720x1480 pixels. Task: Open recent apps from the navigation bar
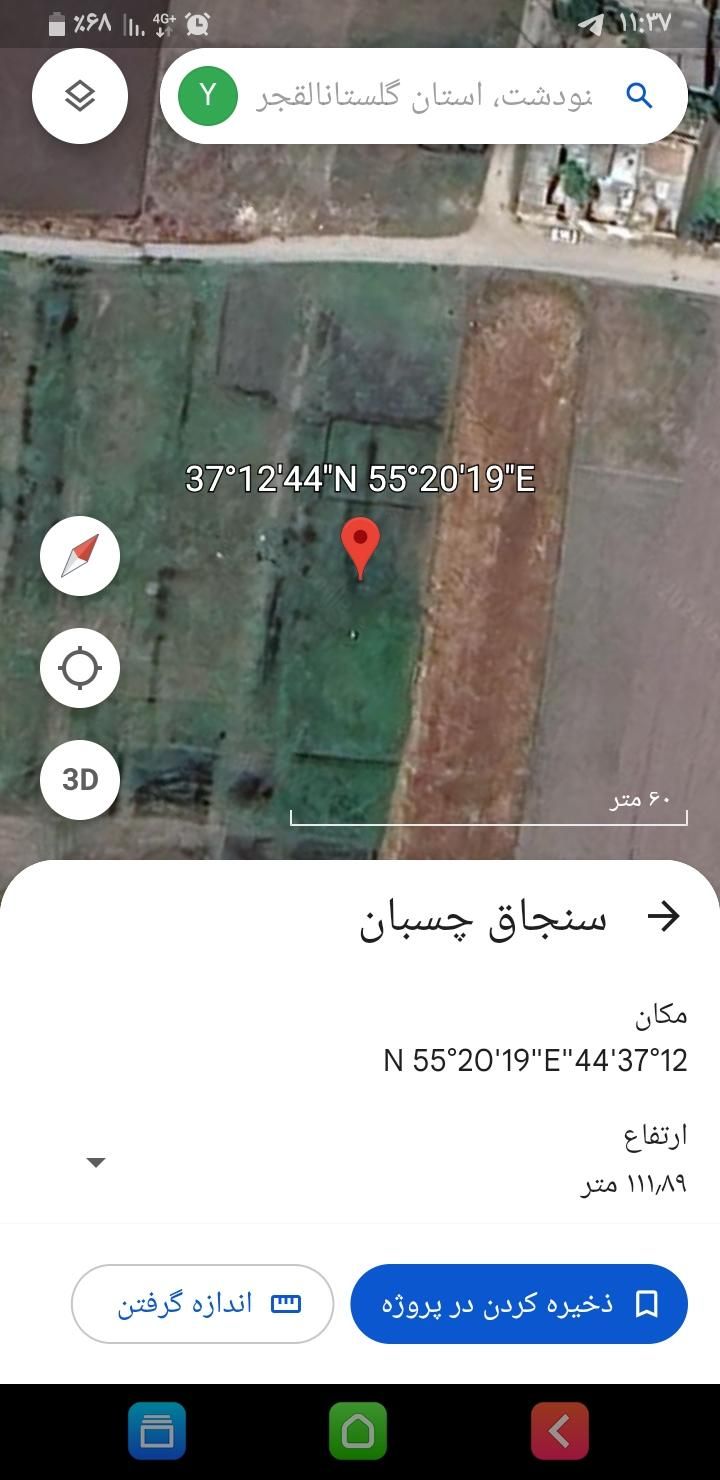click(x=158, y=1431)
